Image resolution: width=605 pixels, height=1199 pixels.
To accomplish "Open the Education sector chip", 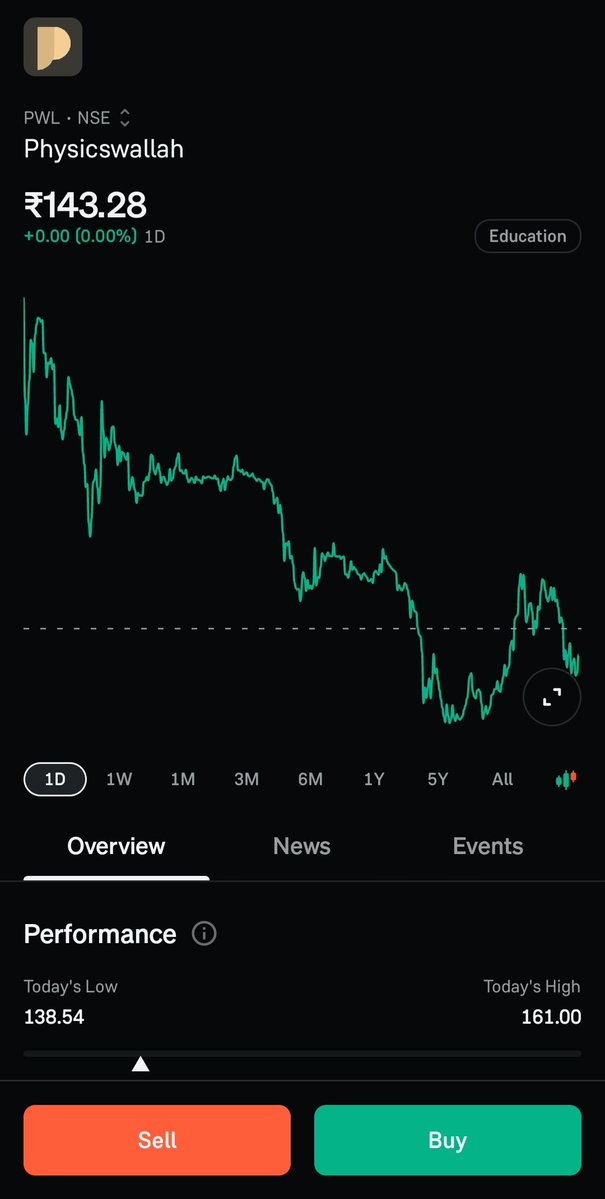I will [527, 236].
